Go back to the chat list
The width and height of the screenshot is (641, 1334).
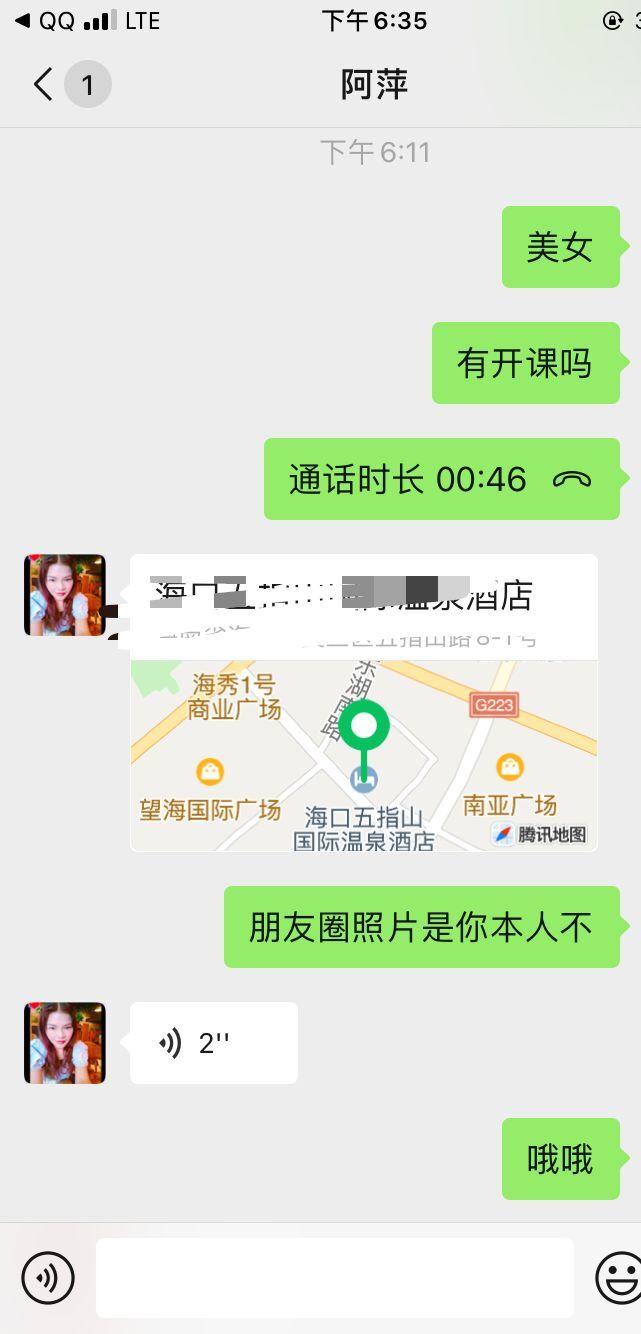44,84
